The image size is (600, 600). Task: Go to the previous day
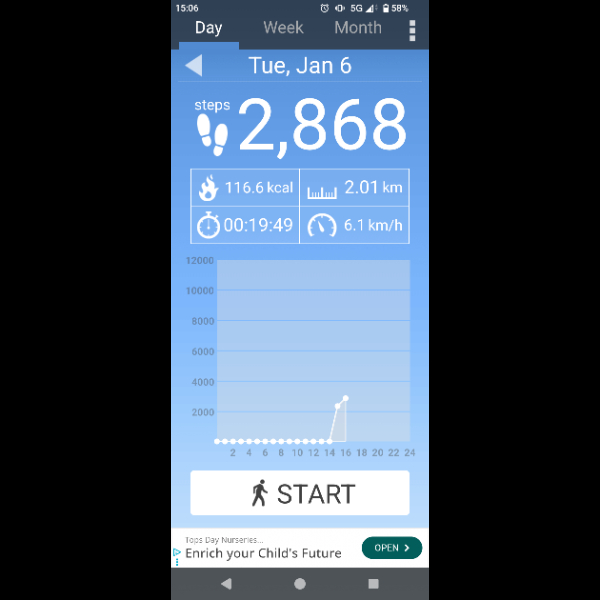click(194, 66)
